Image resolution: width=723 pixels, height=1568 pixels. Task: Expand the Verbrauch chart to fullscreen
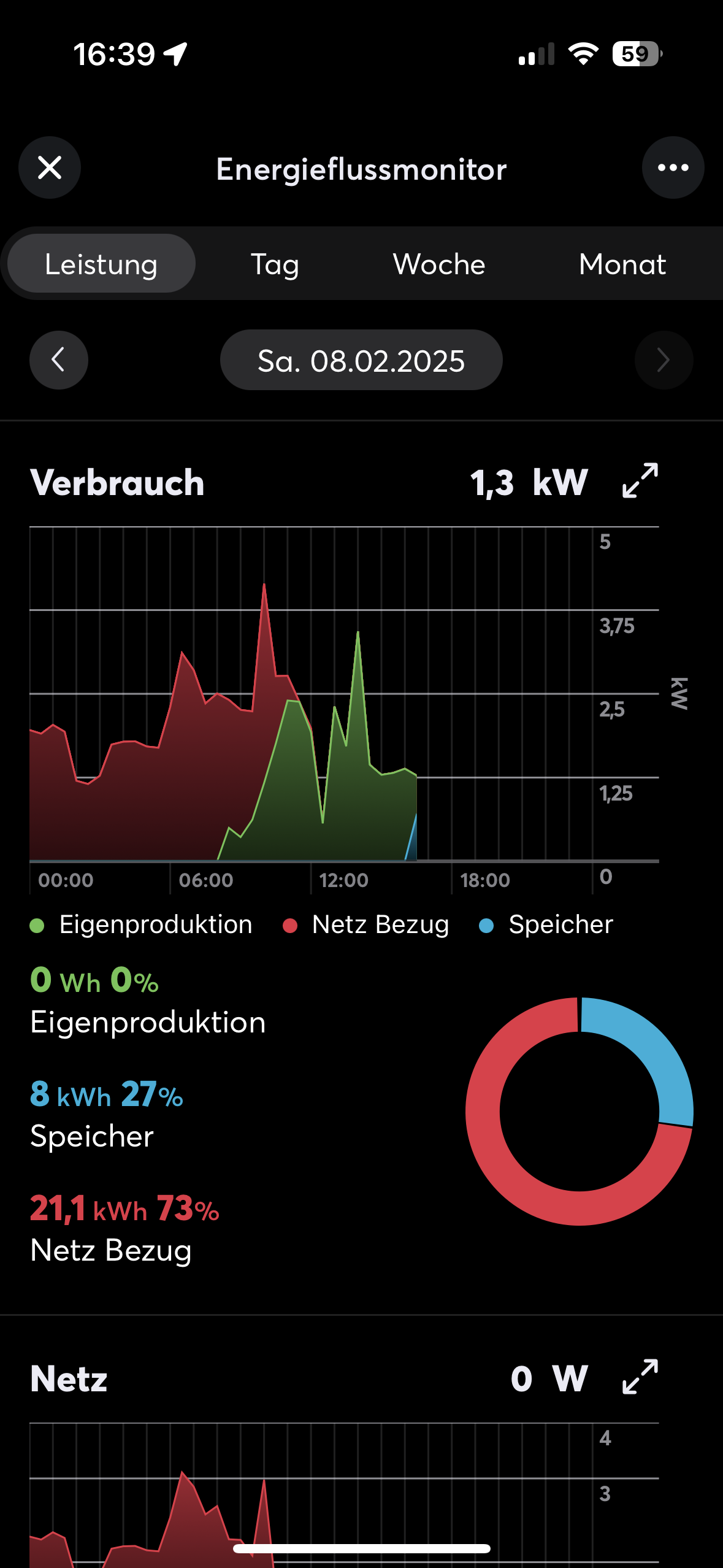click(x=640, y=480)
